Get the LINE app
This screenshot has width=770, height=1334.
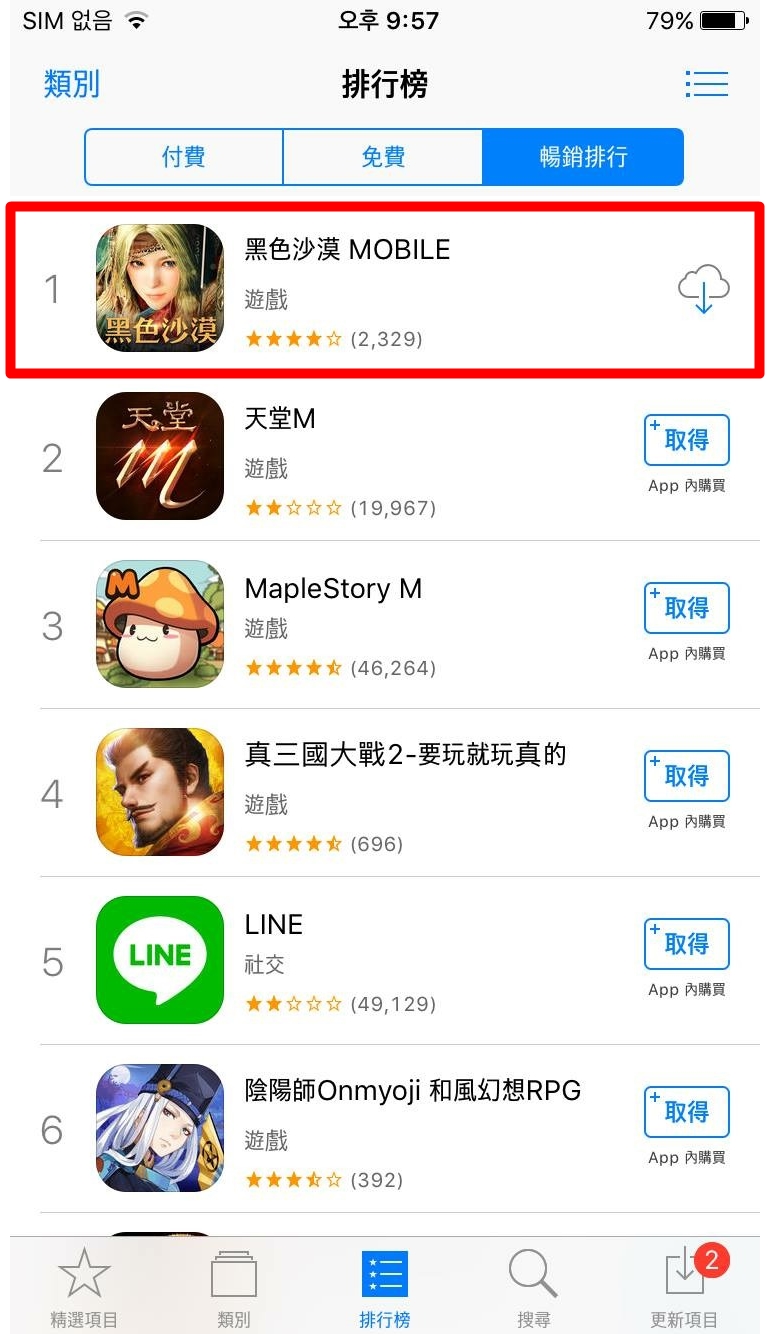[687, 944]
